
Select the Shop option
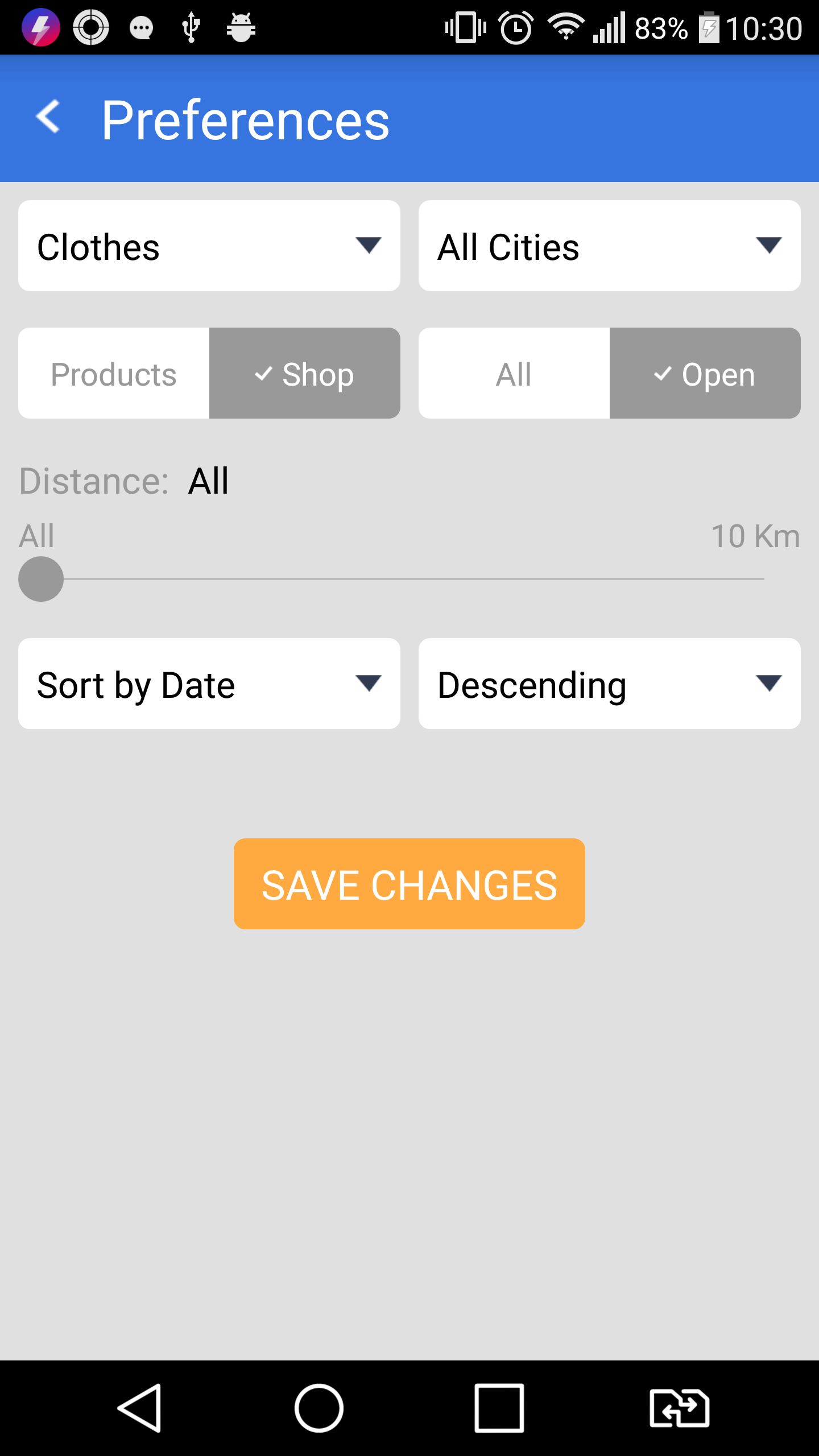pyautogui.click(x=305, y=374)
